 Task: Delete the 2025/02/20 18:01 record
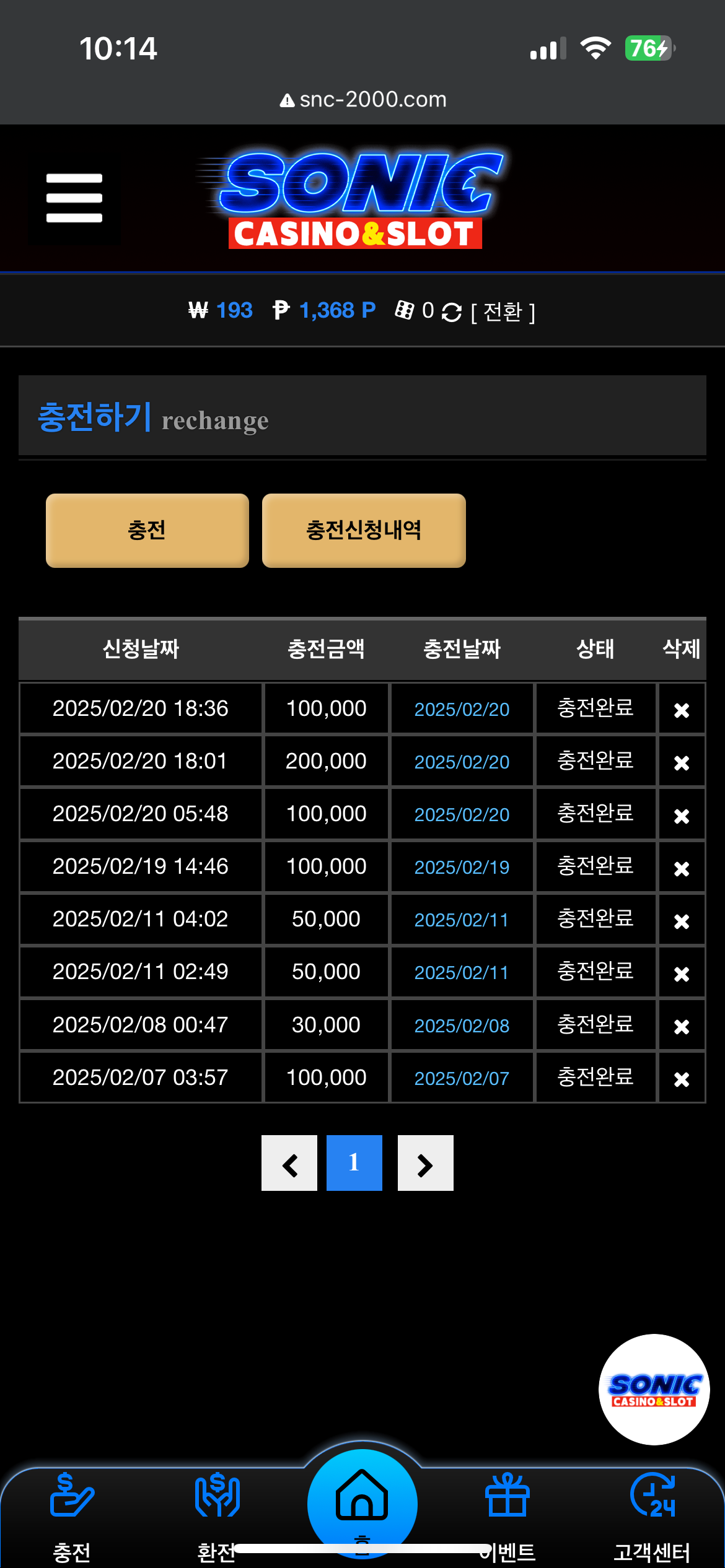click(682, 762)
